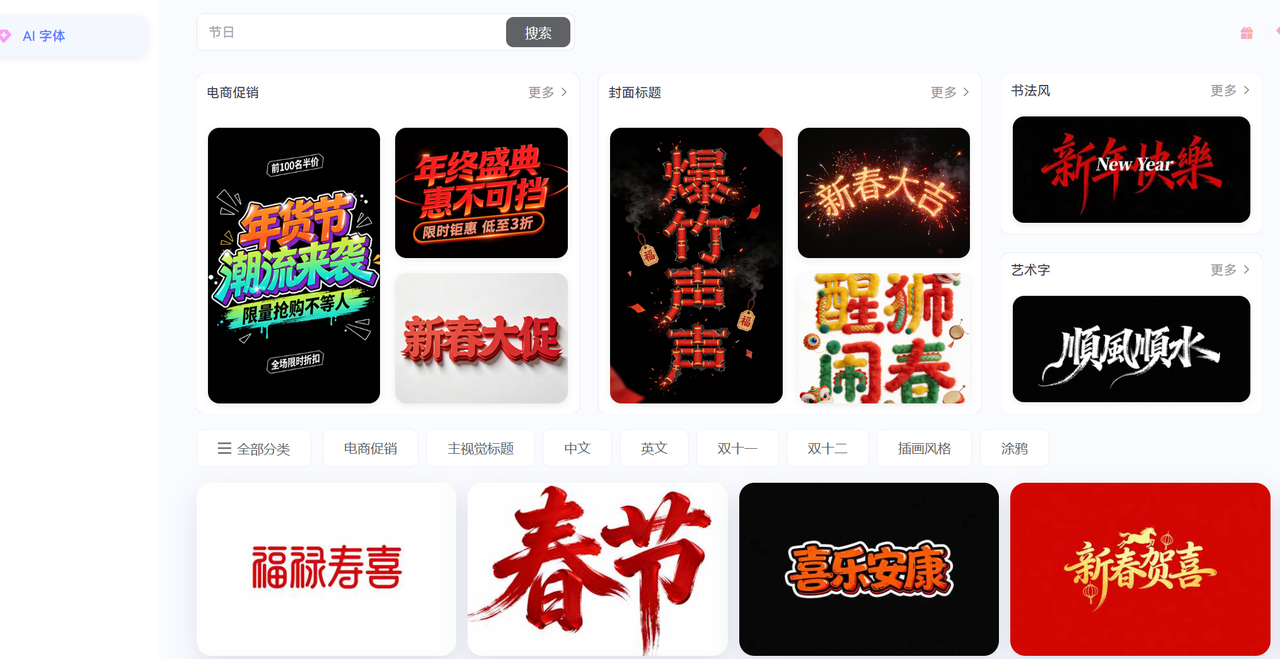Viewport: 1280px width, 659px height.
Task: Filter by 英文 fonts
Action: [x=654, y=449]
